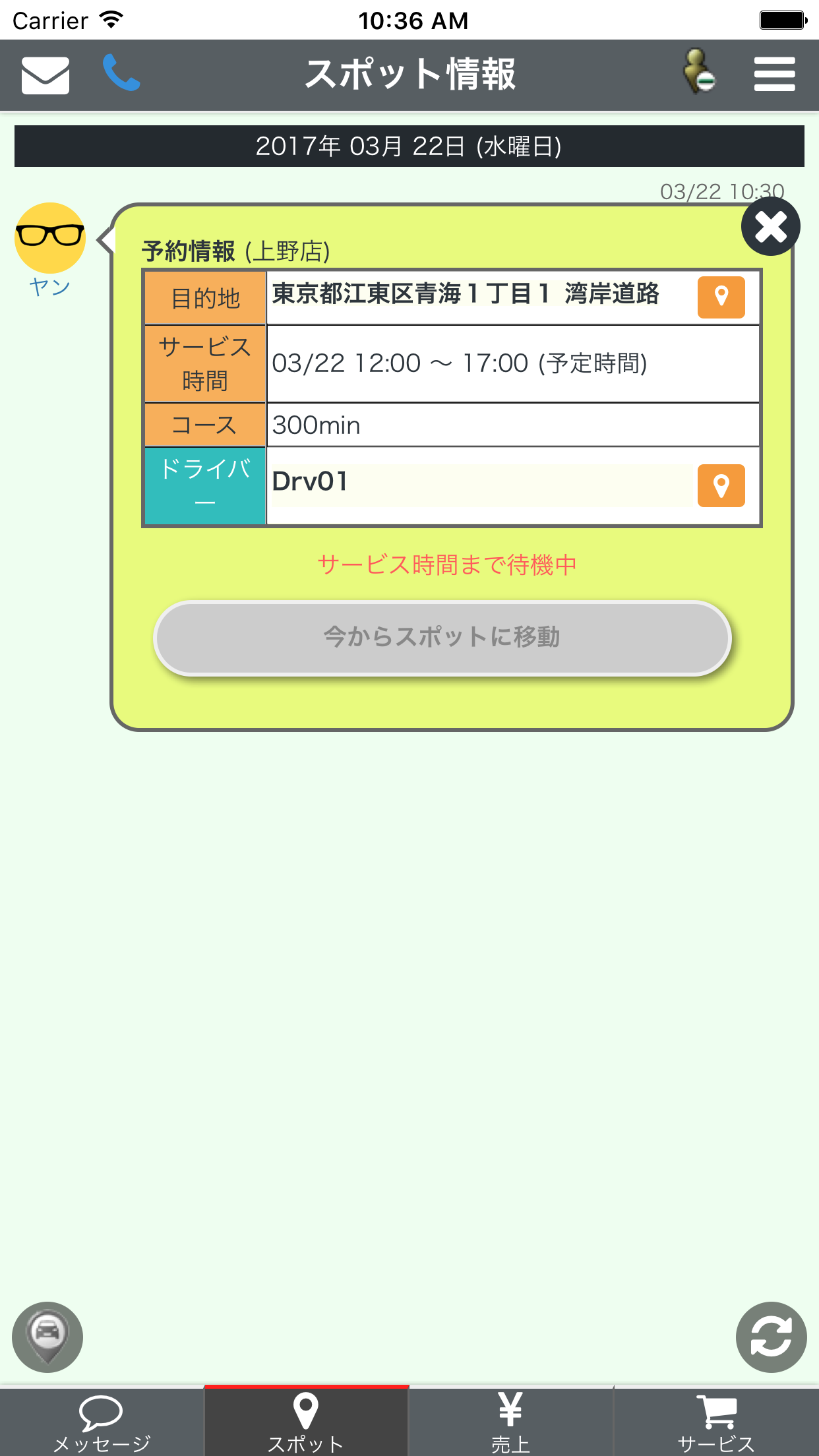The height and width of the screenshot is (1456, 819).
Task: Show driver Drv01 location on map
Action: 721,486
